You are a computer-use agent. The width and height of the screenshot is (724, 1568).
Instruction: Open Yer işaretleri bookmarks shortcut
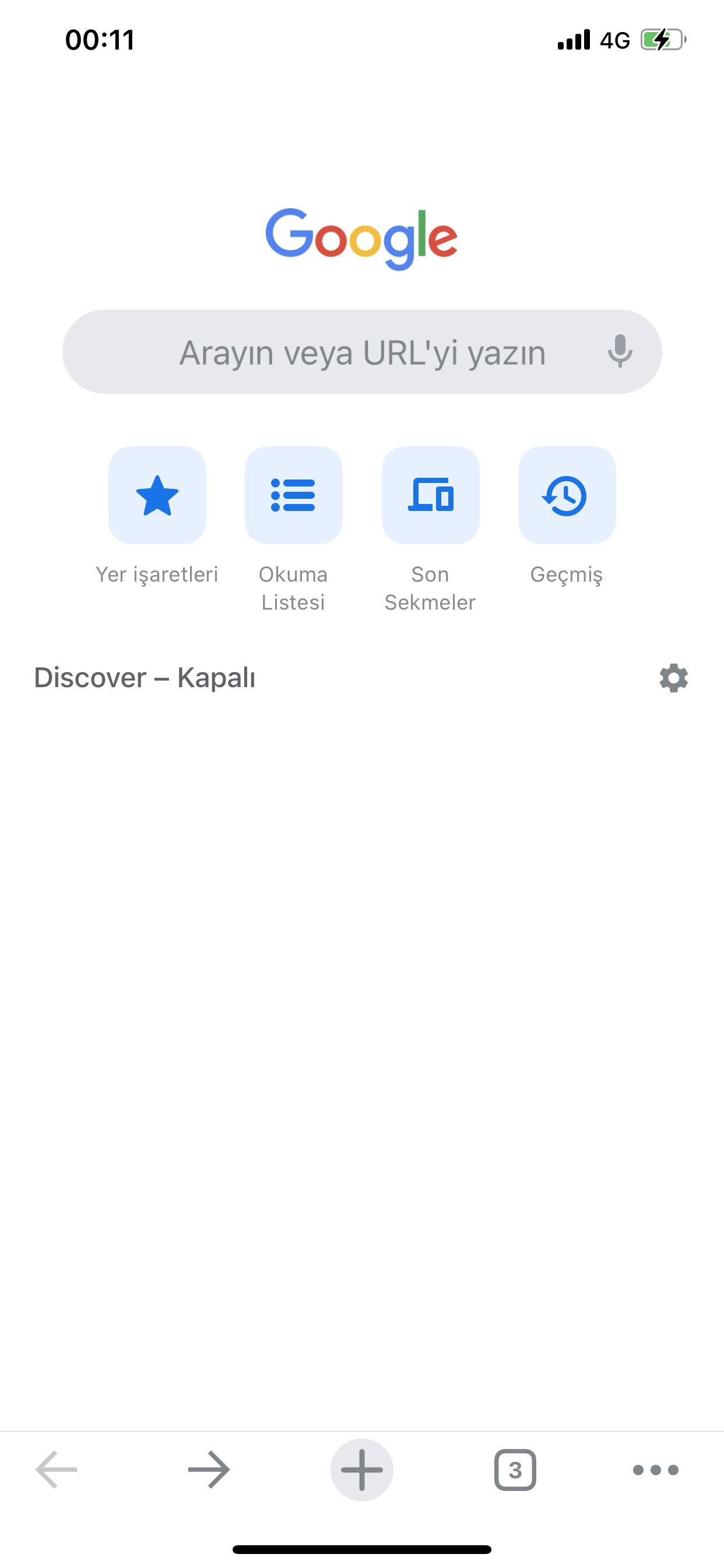tap(157, 495)
